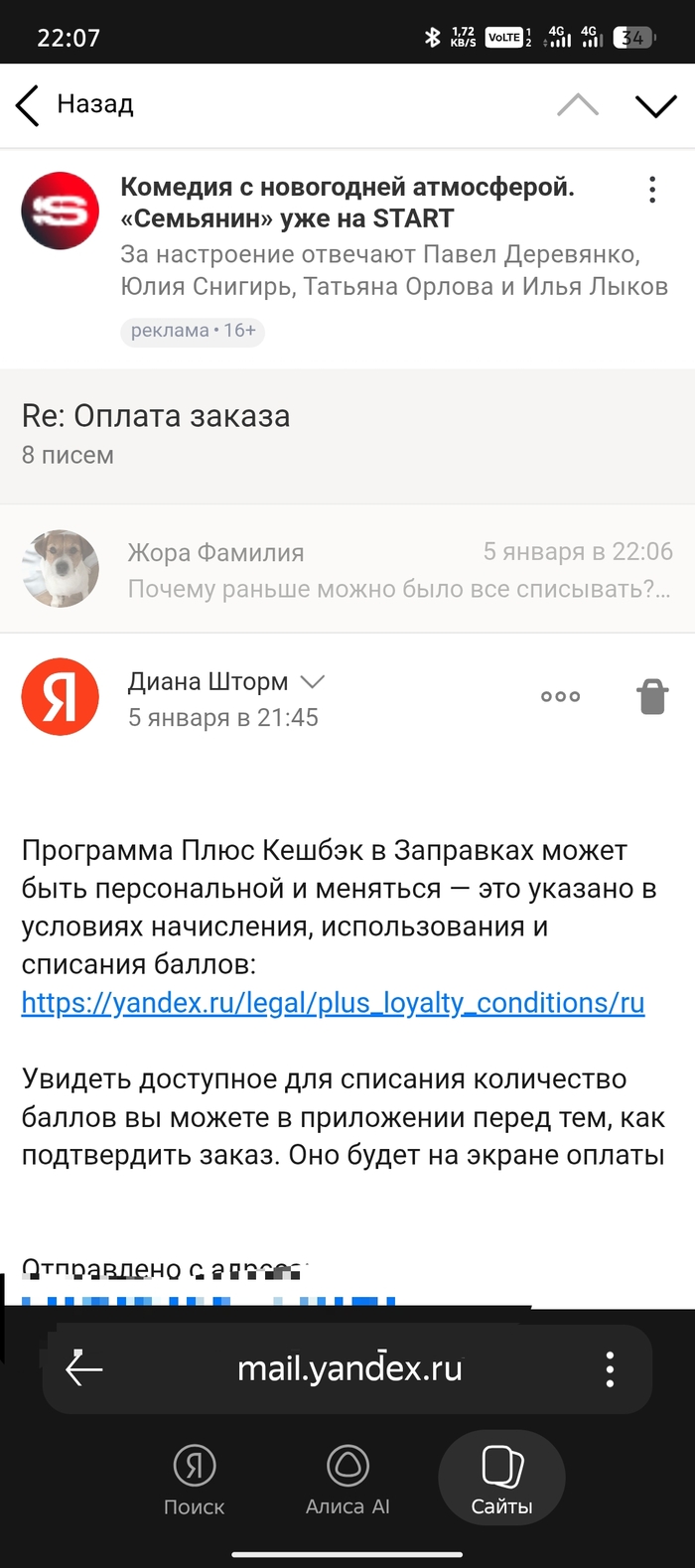Tap the browser back arrow in address bar

pyautogui.click(x=84, y=1368)
